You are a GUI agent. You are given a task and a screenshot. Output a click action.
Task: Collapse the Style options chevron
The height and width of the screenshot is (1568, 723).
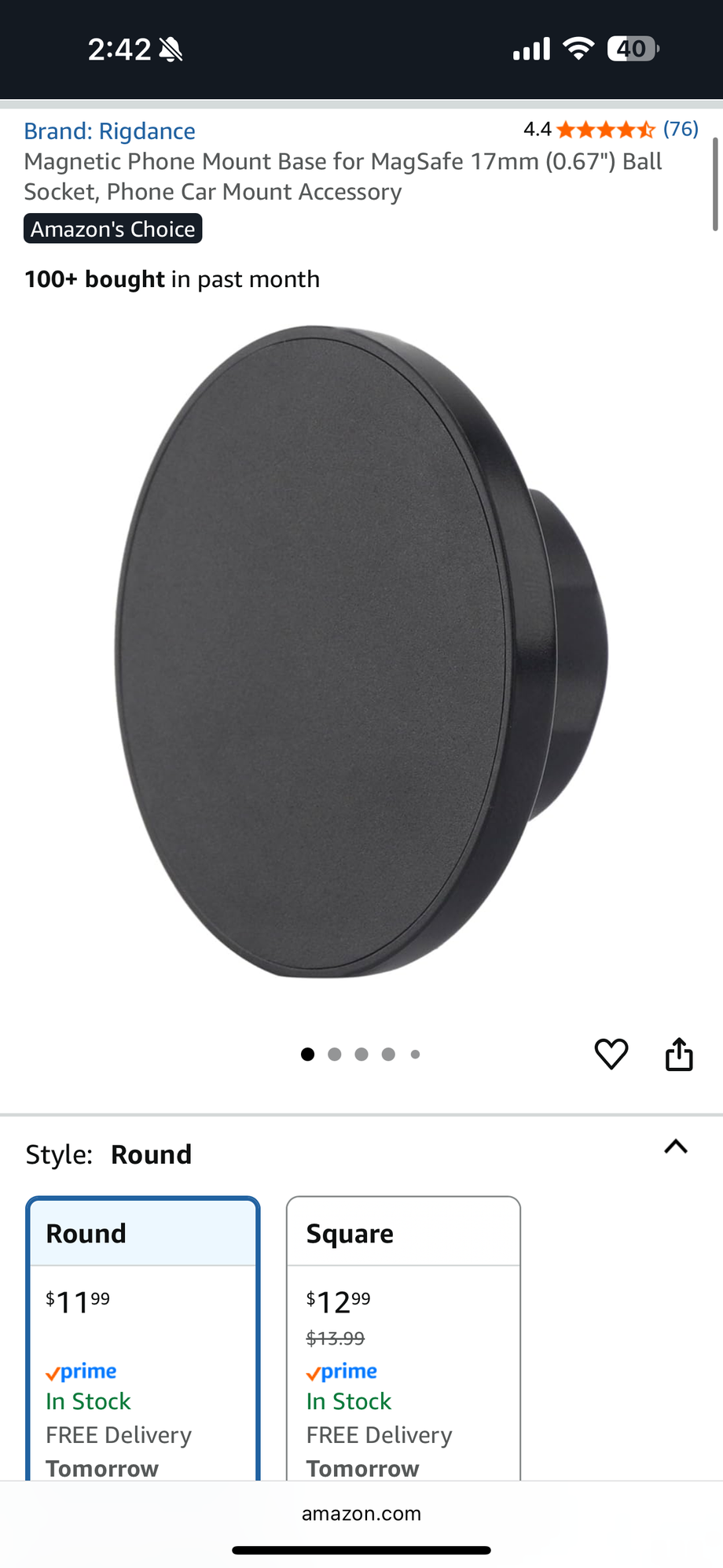tap(675, 1147)
